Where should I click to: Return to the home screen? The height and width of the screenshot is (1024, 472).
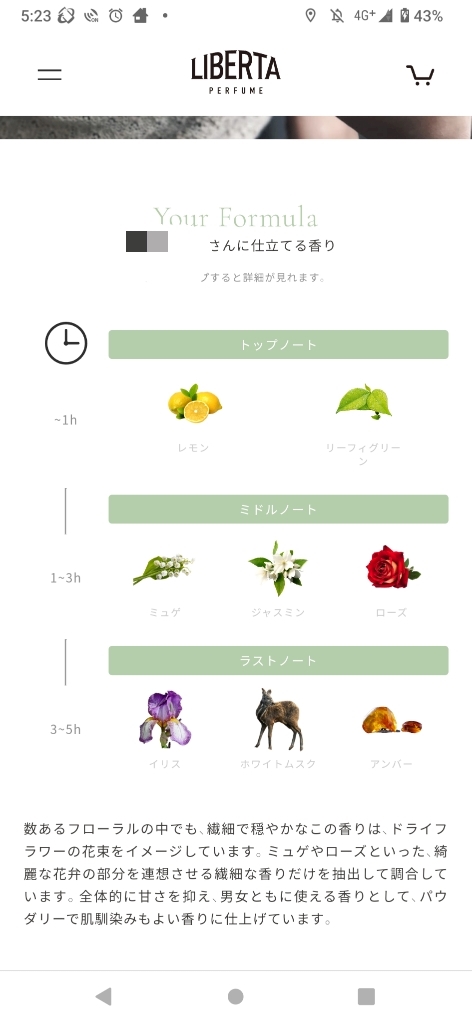pyautogui.click(x=236, y=996)
